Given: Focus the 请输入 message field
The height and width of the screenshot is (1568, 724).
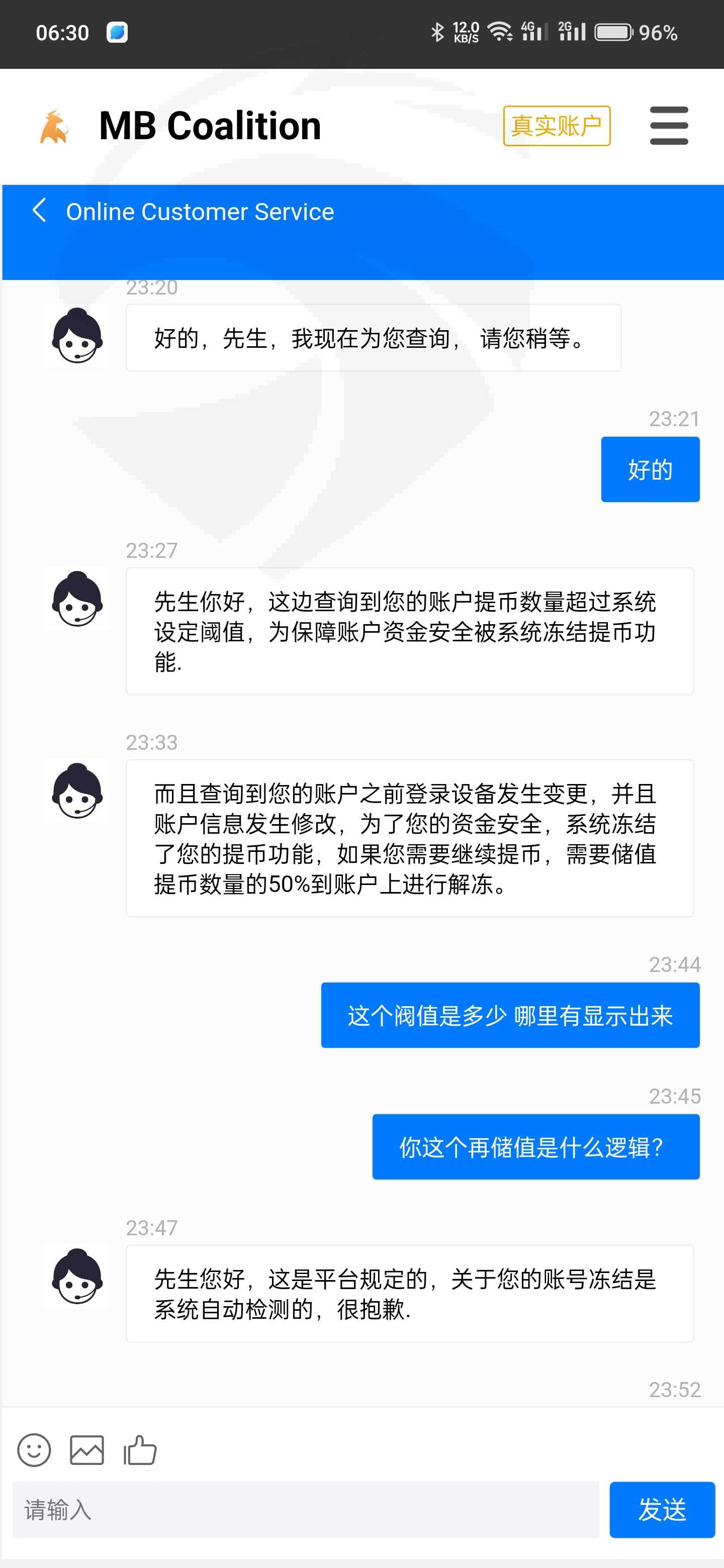Looking at the screenshot, I should click(306, 1510).
